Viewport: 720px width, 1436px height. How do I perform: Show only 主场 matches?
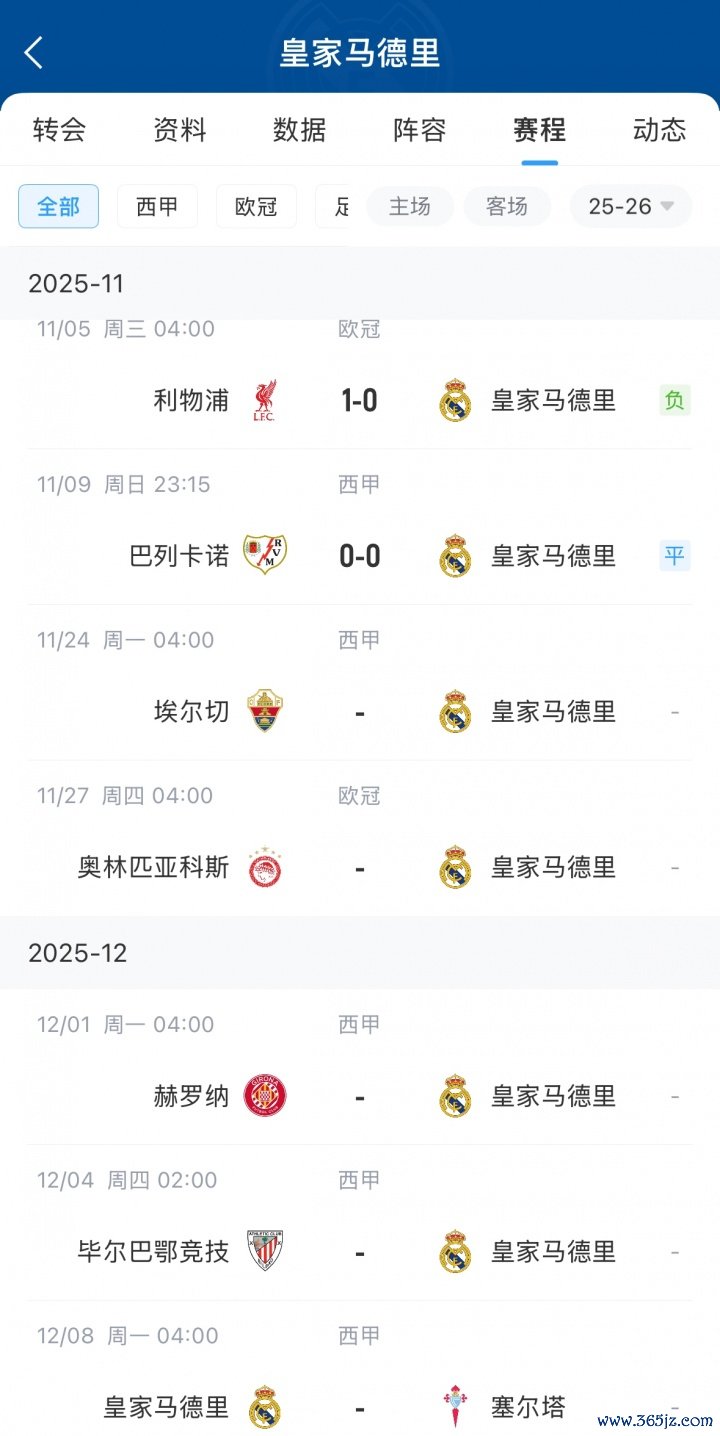click(x=410, y=207)
